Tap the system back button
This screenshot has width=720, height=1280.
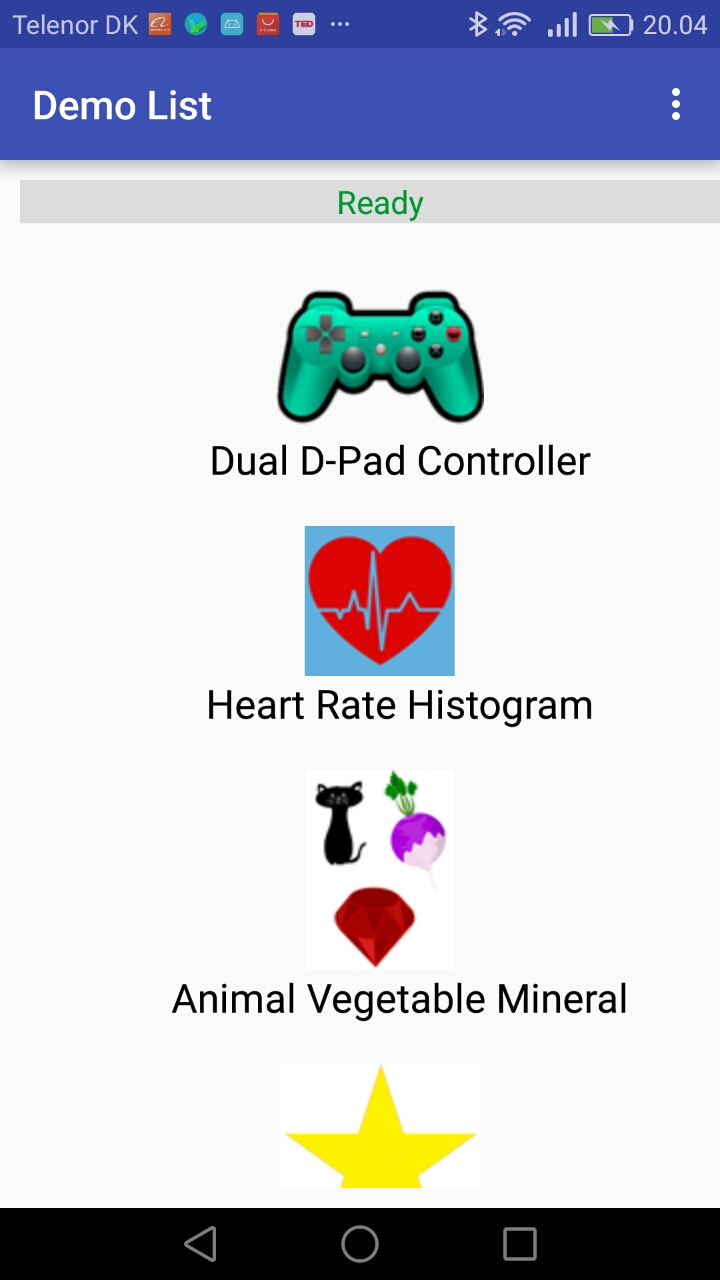[200, 1244]
